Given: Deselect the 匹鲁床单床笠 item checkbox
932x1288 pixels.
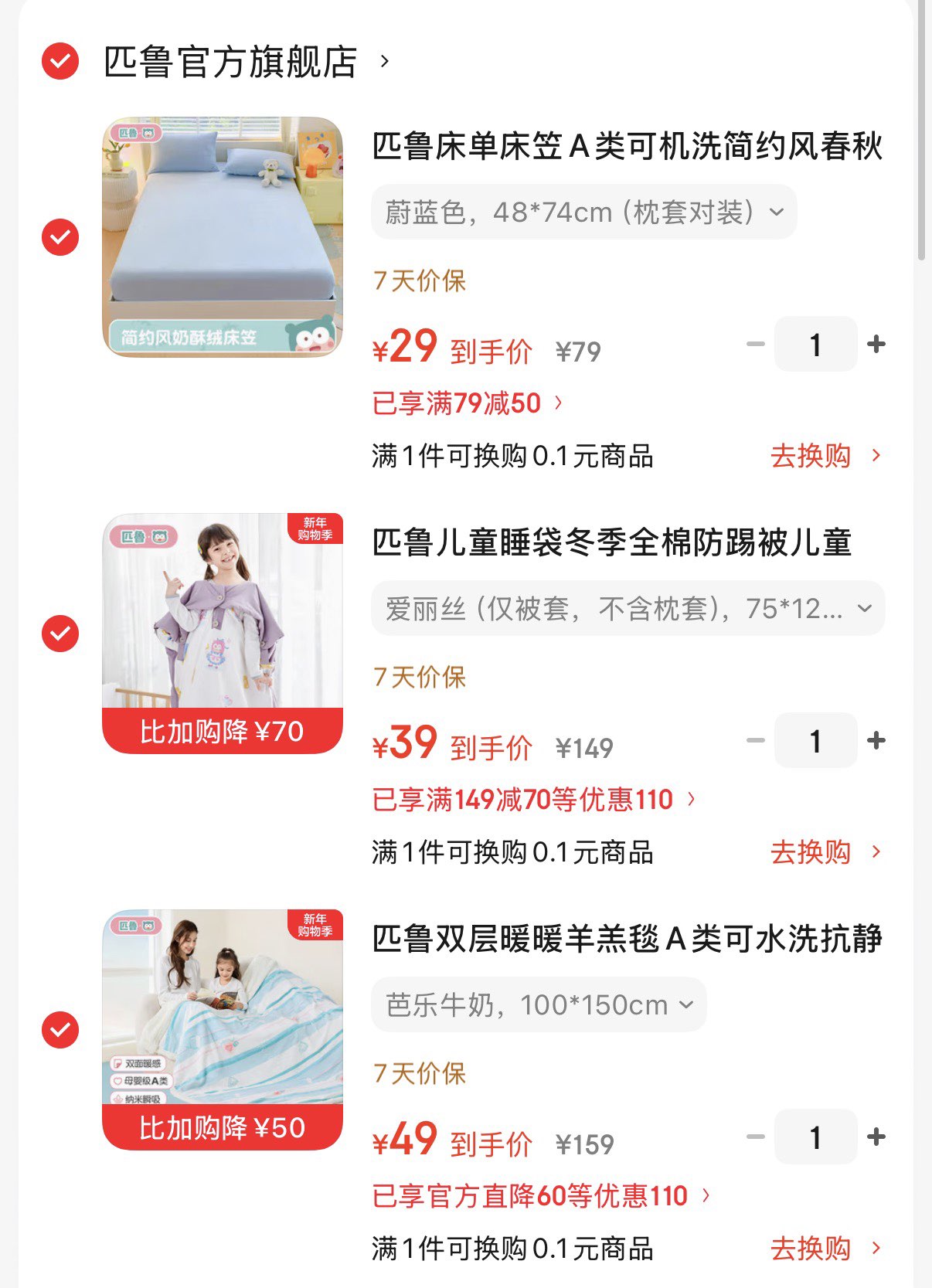Looking at the screenshot, I should pyautogui.click(x=60, y=236).
